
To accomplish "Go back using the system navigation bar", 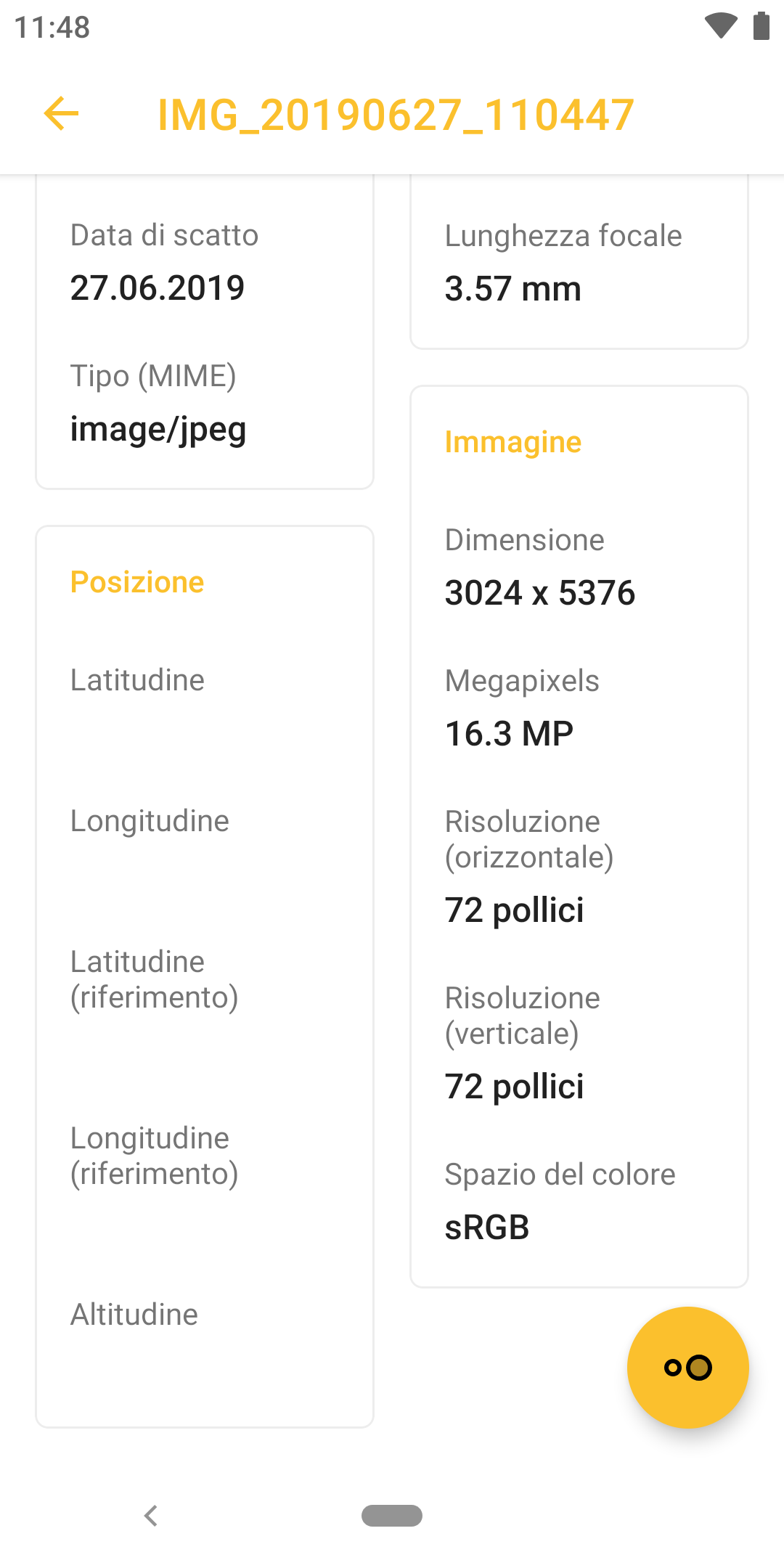I will point(151,1516).
